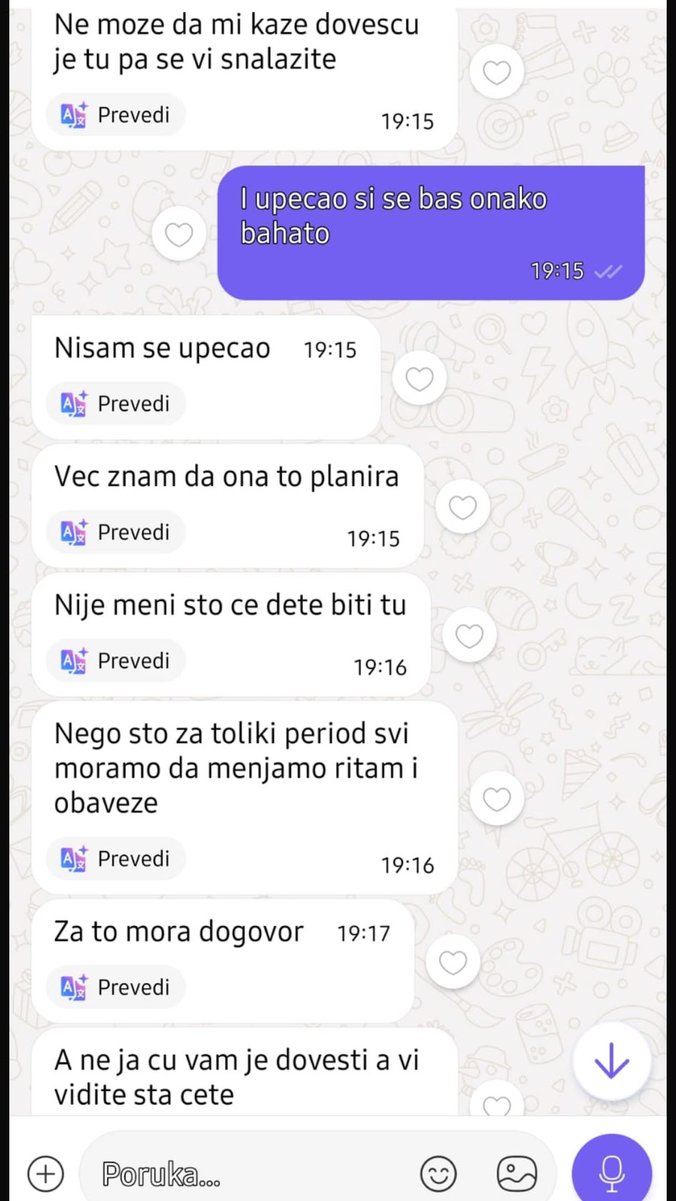Translate message about "menjamo ritam i obaveze"
Image resolution: width=676 pixels, height=1201 pixels.
[116, 859]
